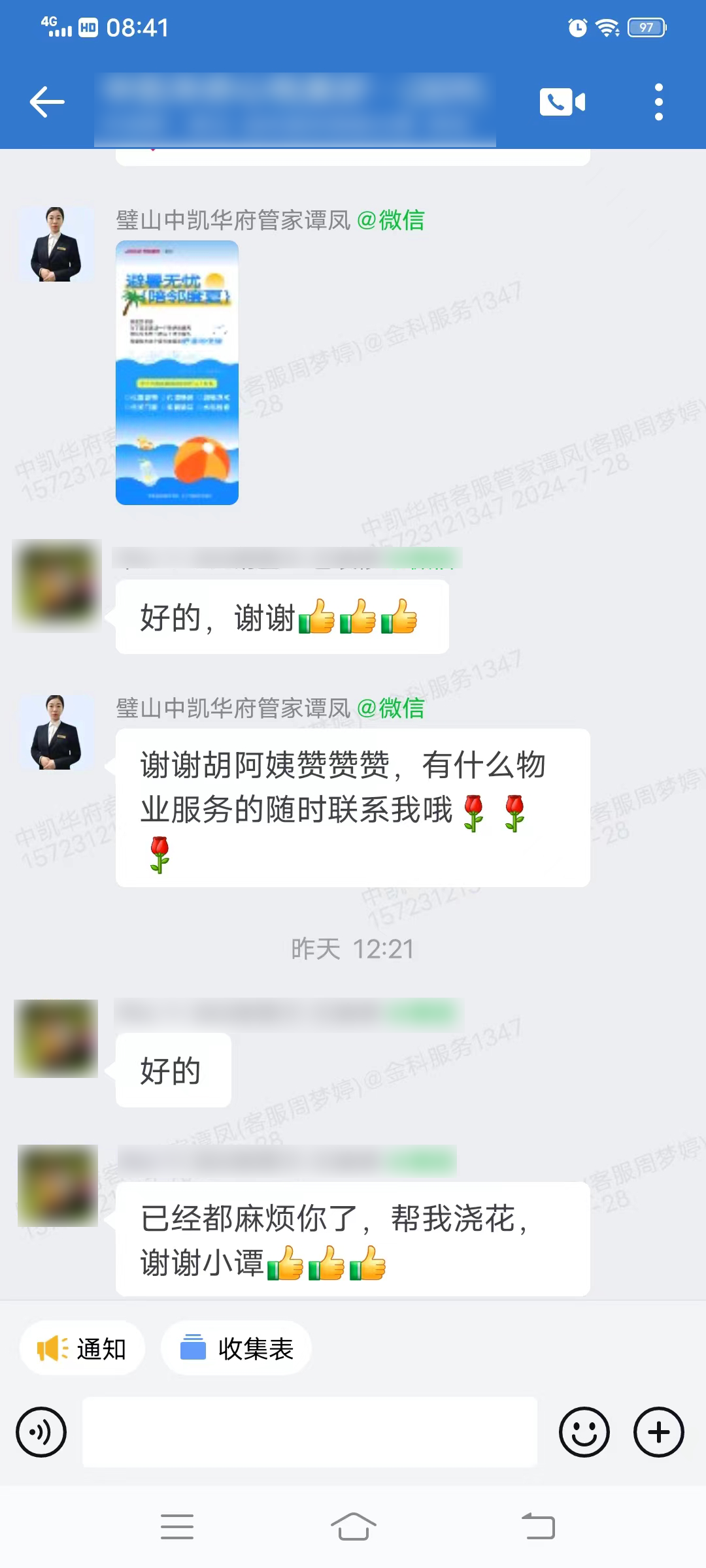Tap the system home button

click(353, 1527)
